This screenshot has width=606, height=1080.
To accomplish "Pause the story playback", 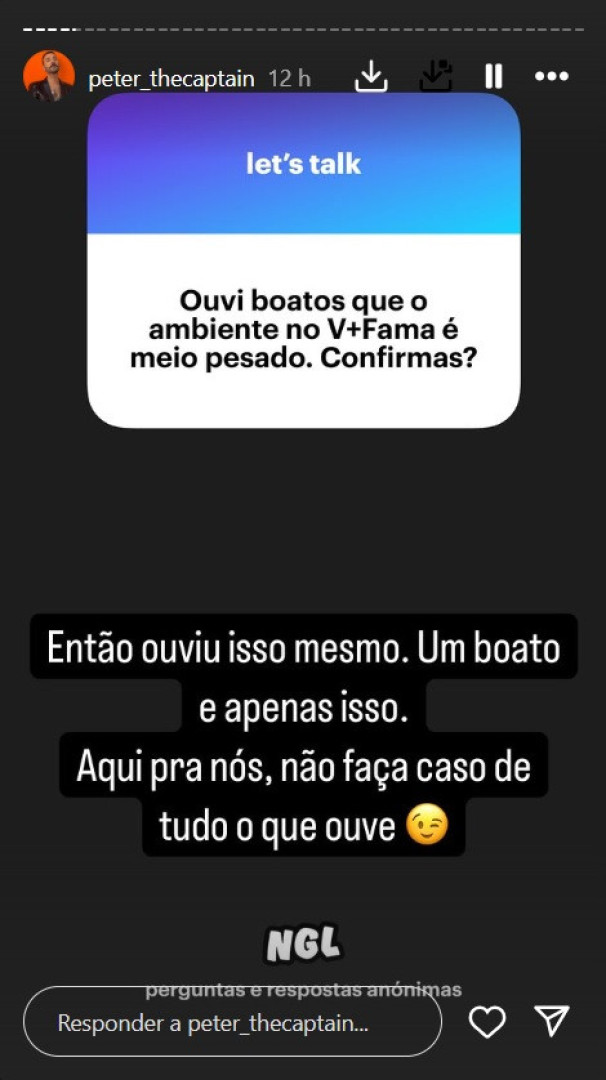I will point(494,76).
